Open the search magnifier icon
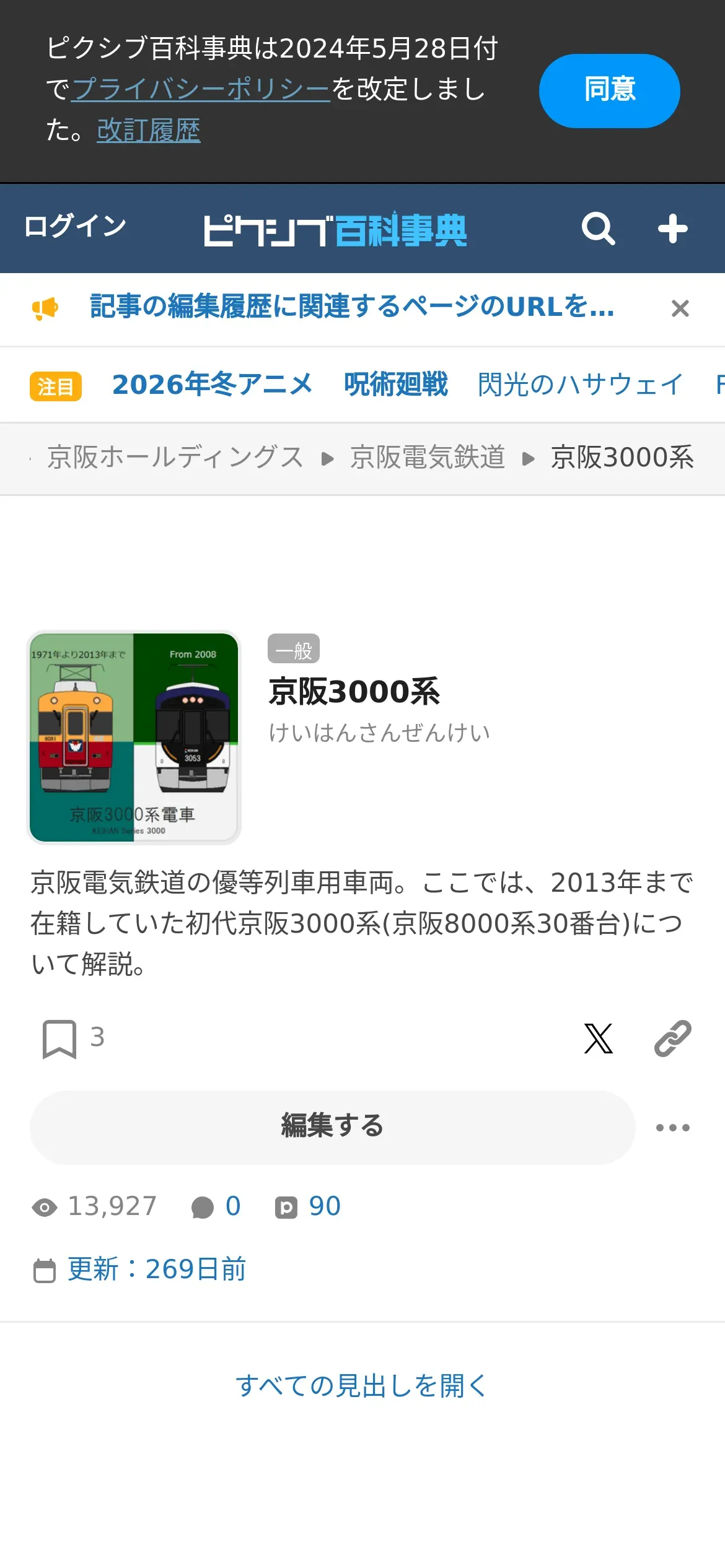This screenshot has height=1568, width=725. pyautogui.click(x=598, y=229)
